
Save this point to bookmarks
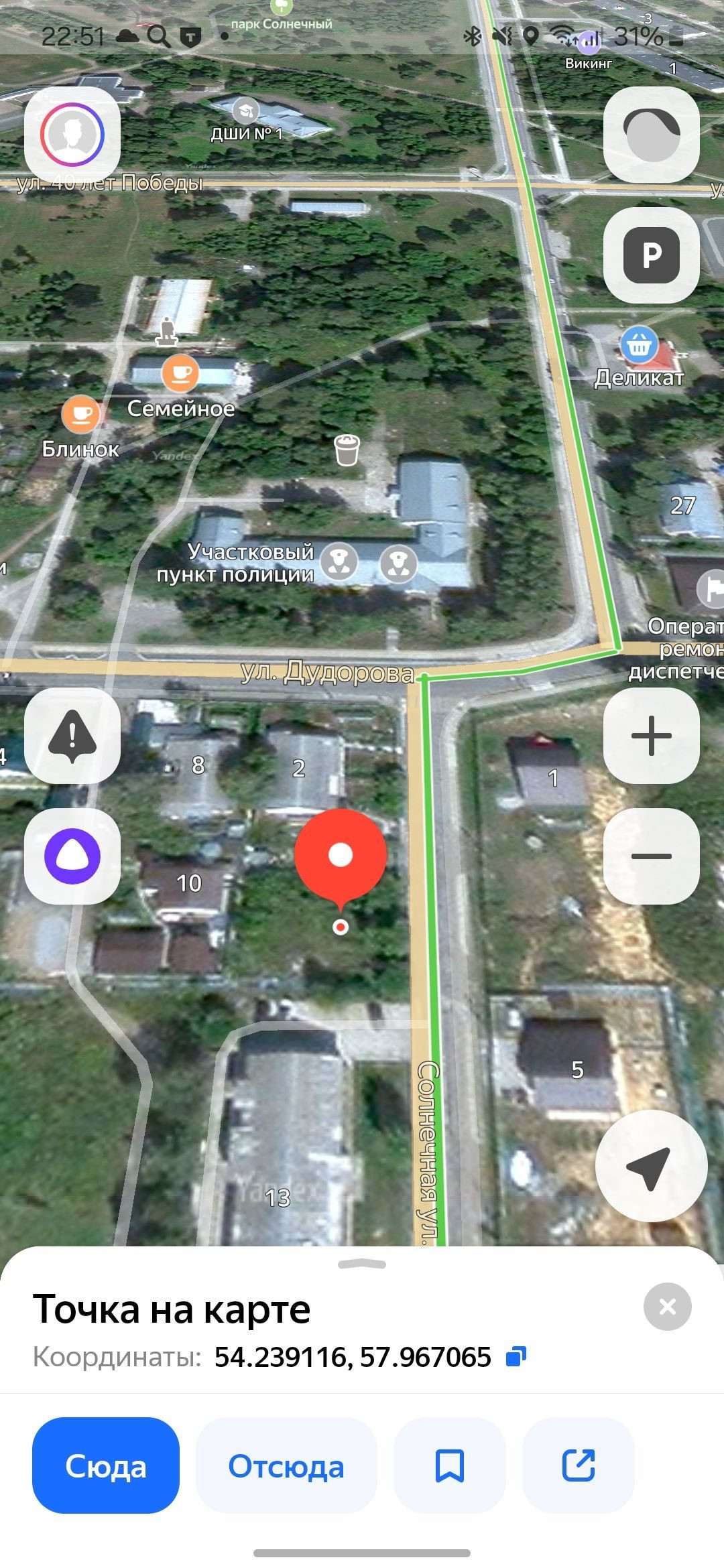449,1467
